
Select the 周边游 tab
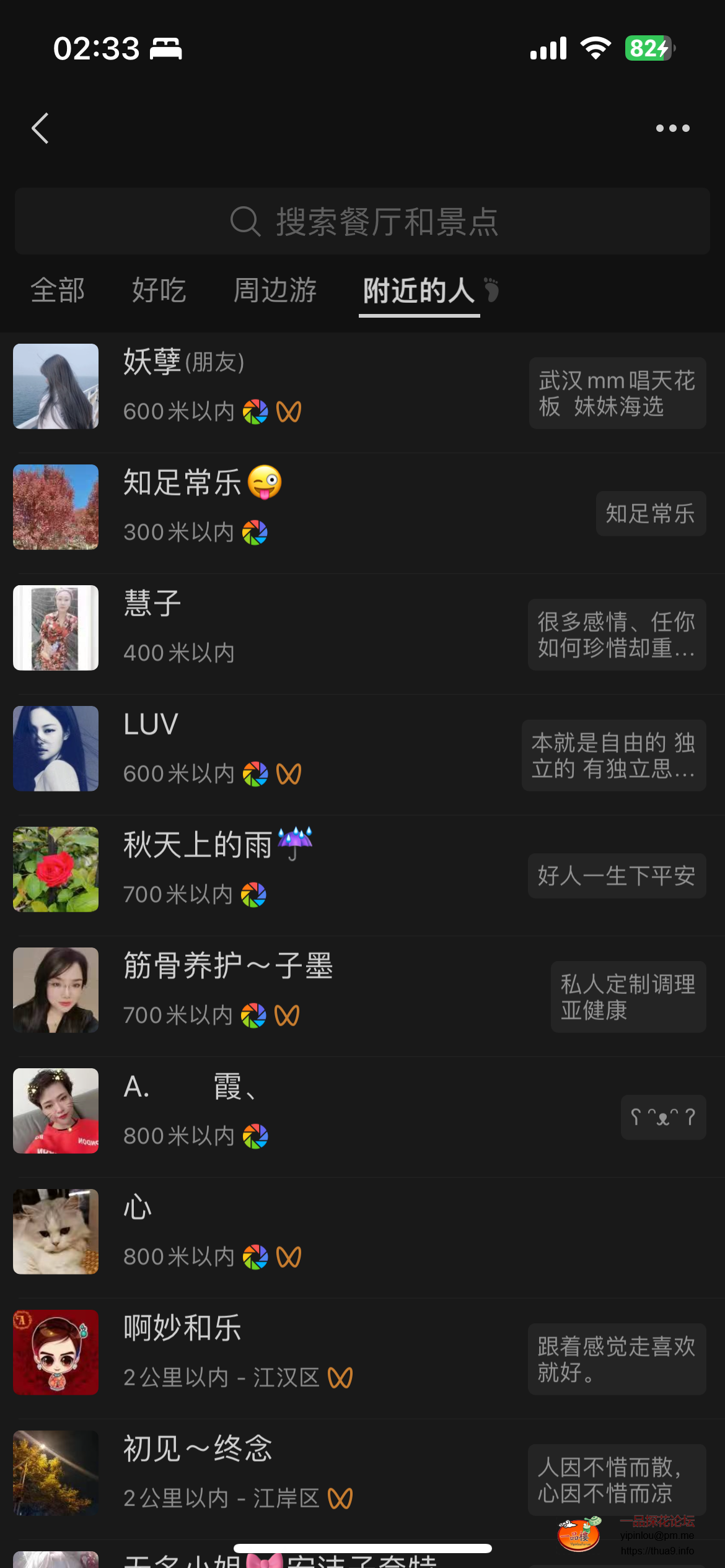pos(275,290)
